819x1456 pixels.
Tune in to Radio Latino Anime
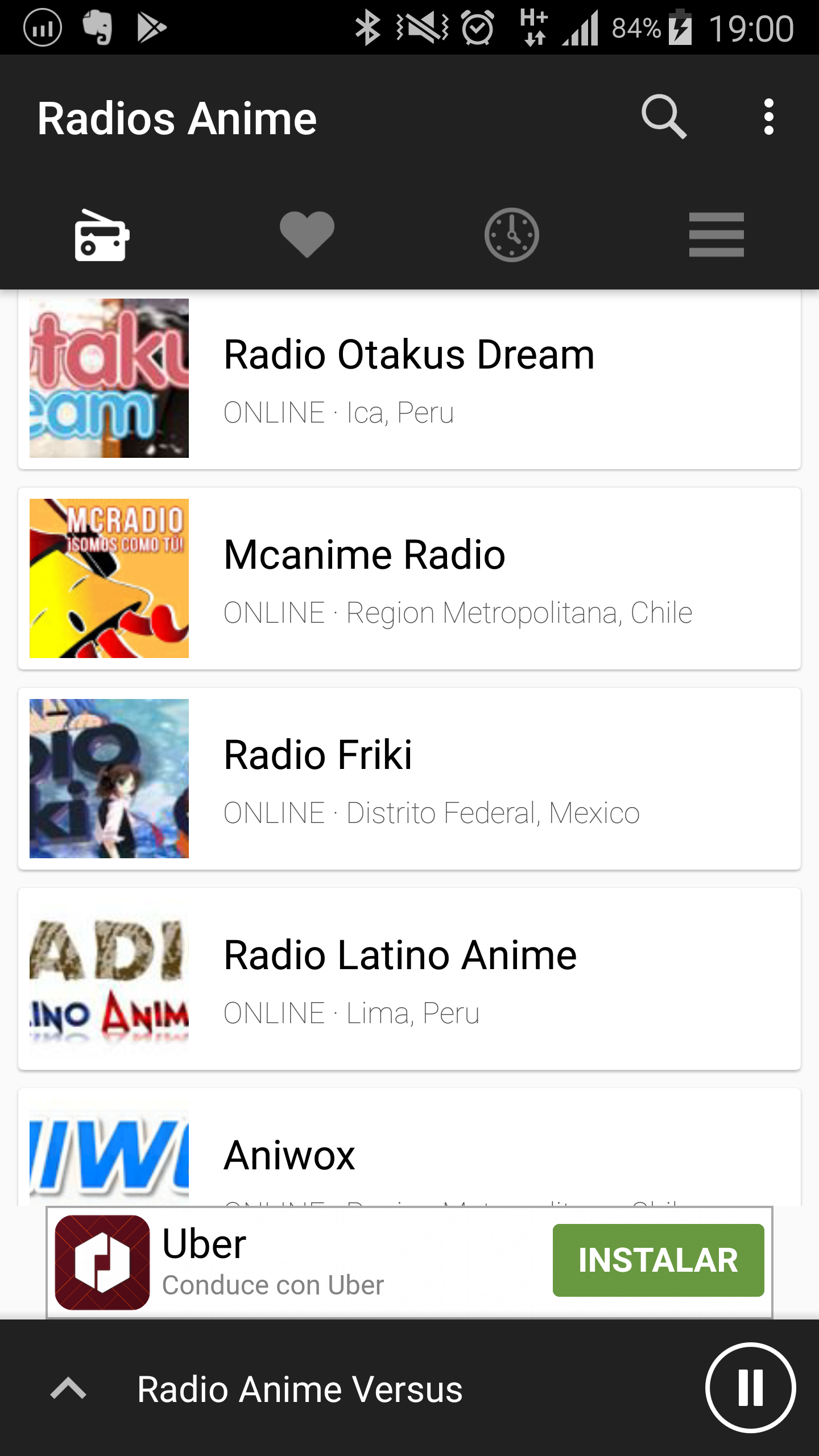pos(409,978)
